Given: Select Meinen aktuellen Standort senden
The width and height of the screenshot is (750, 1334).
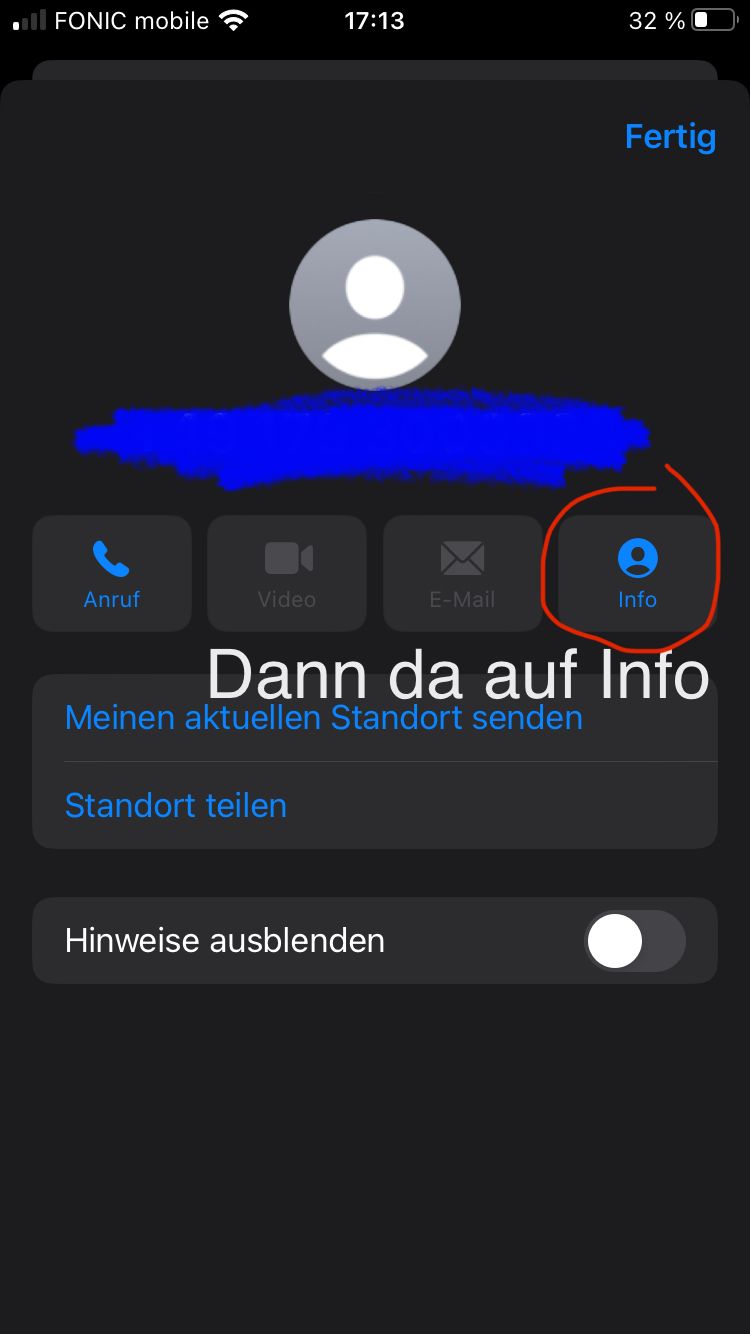Looking at the screenshot, I should click(323, 718).
